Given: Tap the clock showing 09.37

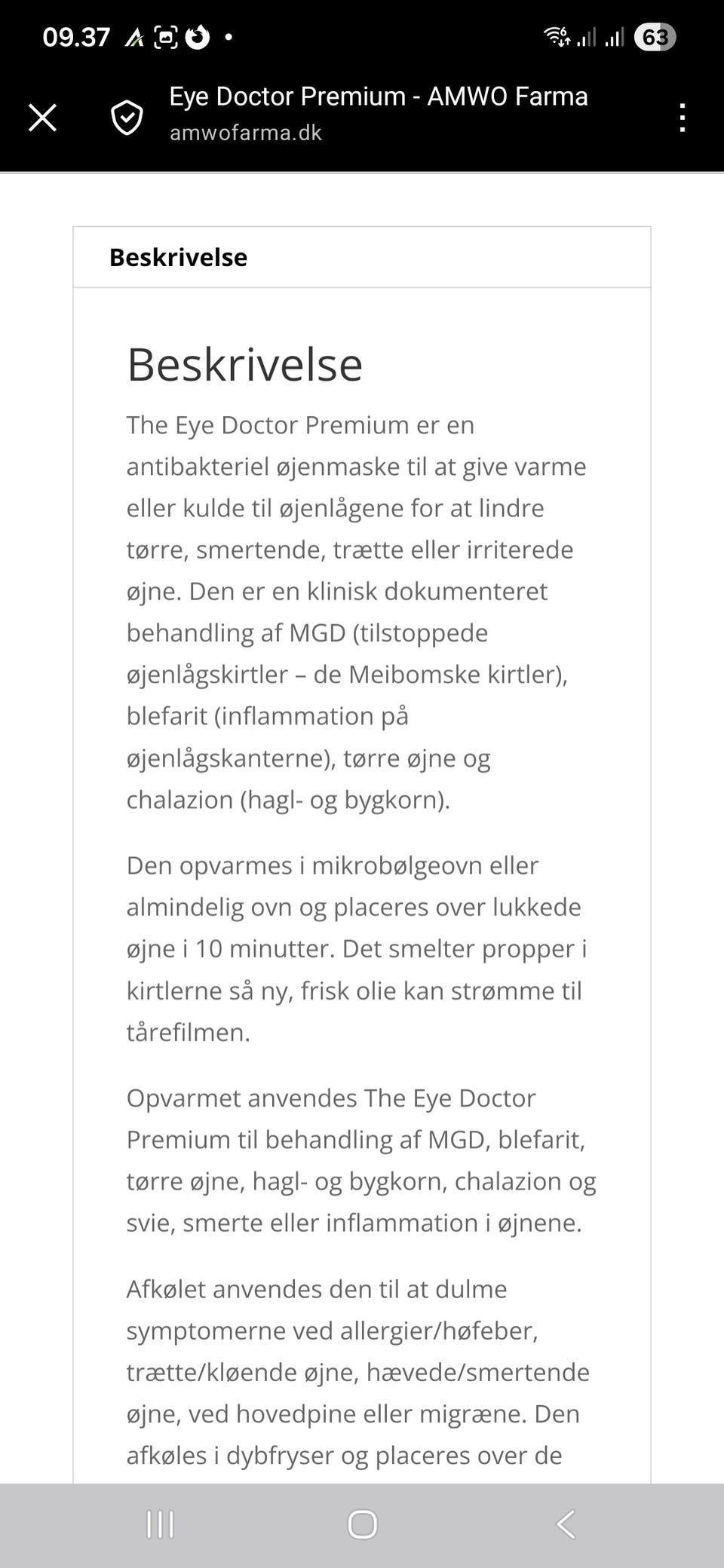Looking at the screenshot, I should pyautogui.click(x=75, y=35).
